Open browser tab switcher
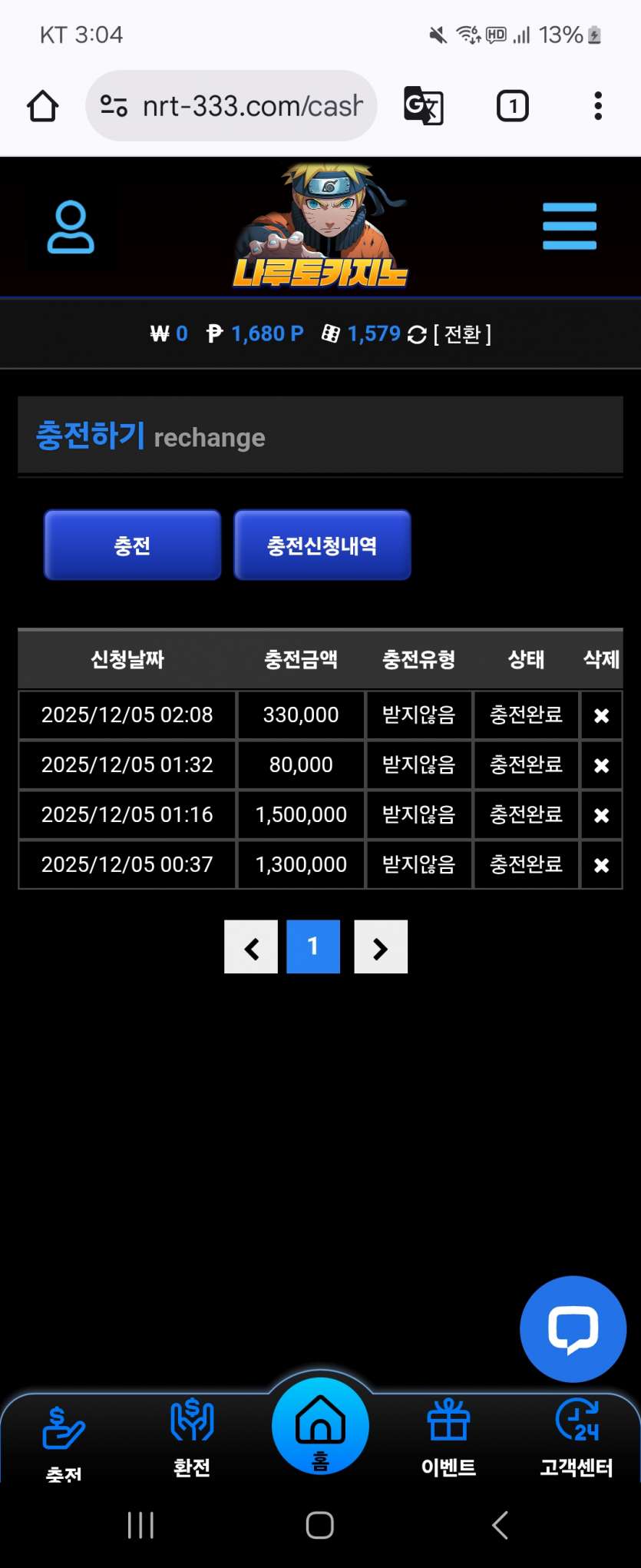The height and width of the screenshot is (1568, 641). tap(512, 106)
